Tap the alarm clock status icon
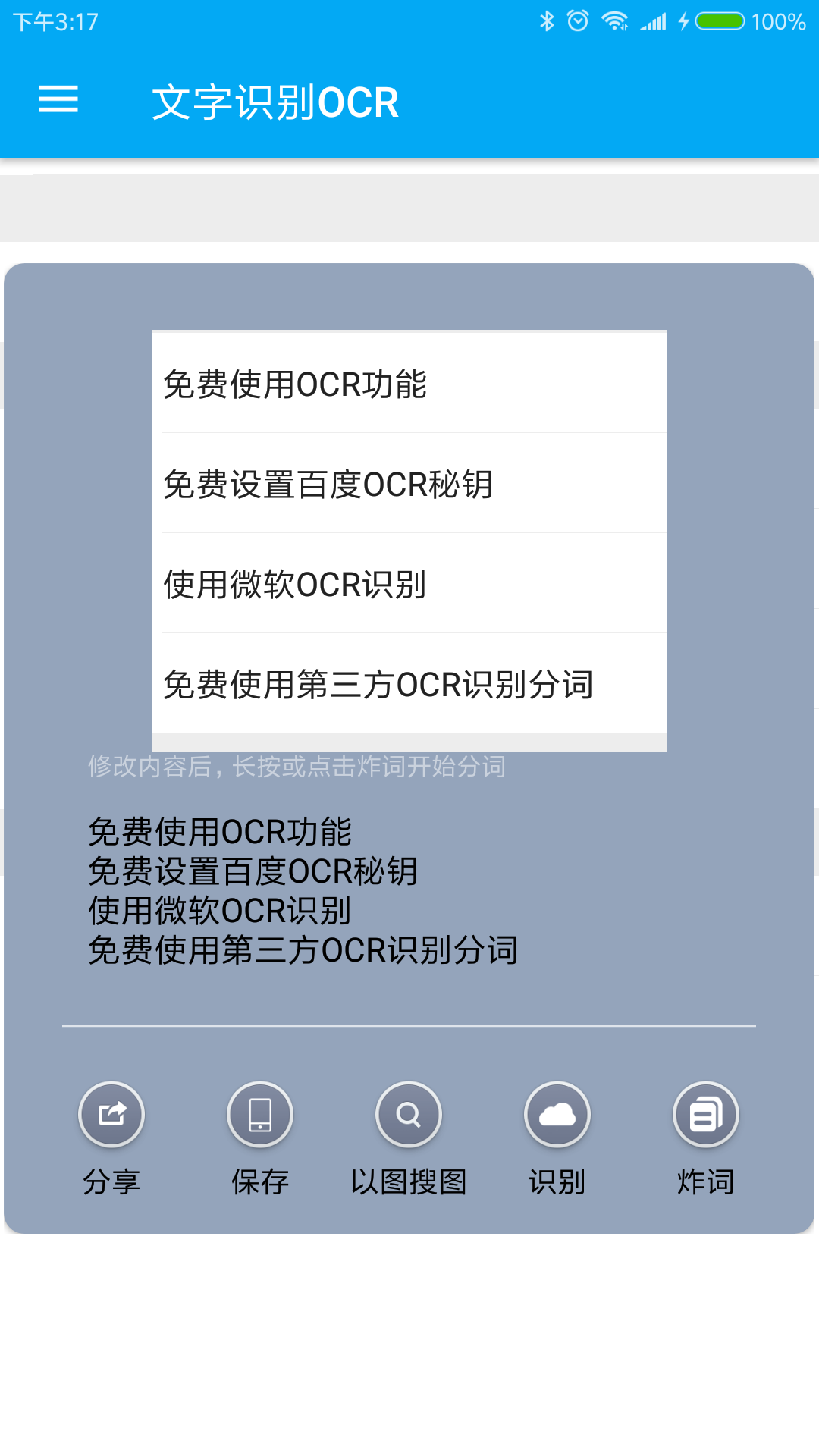The height and width of the screenshot is (1456, 819). click(578, 22)
